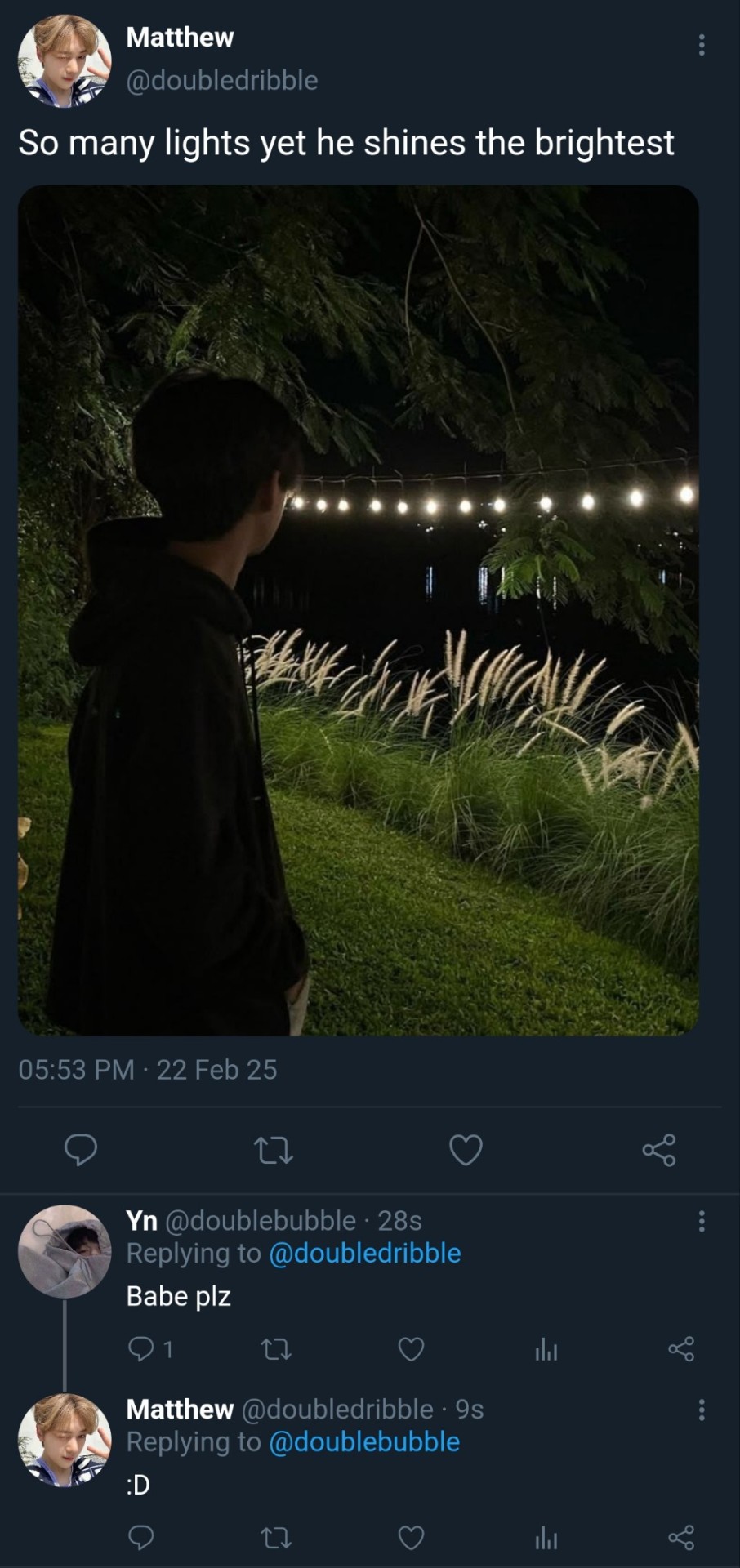This screenshot has width=740, height=1568.
Task: Open @doubledribble link in Yn's reply
Action: click(364, 1253)
